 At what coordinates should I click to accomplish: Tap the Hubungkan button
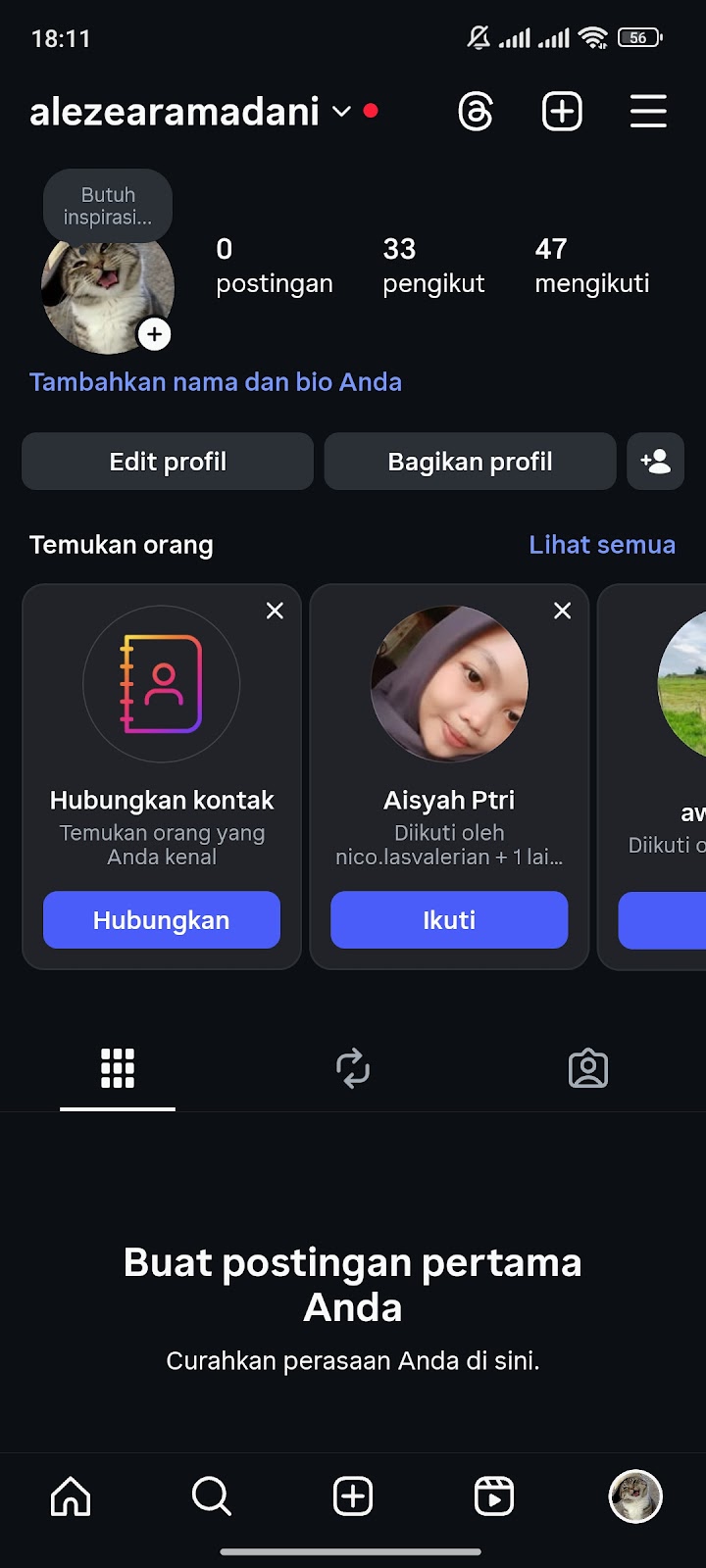point(162,919)
